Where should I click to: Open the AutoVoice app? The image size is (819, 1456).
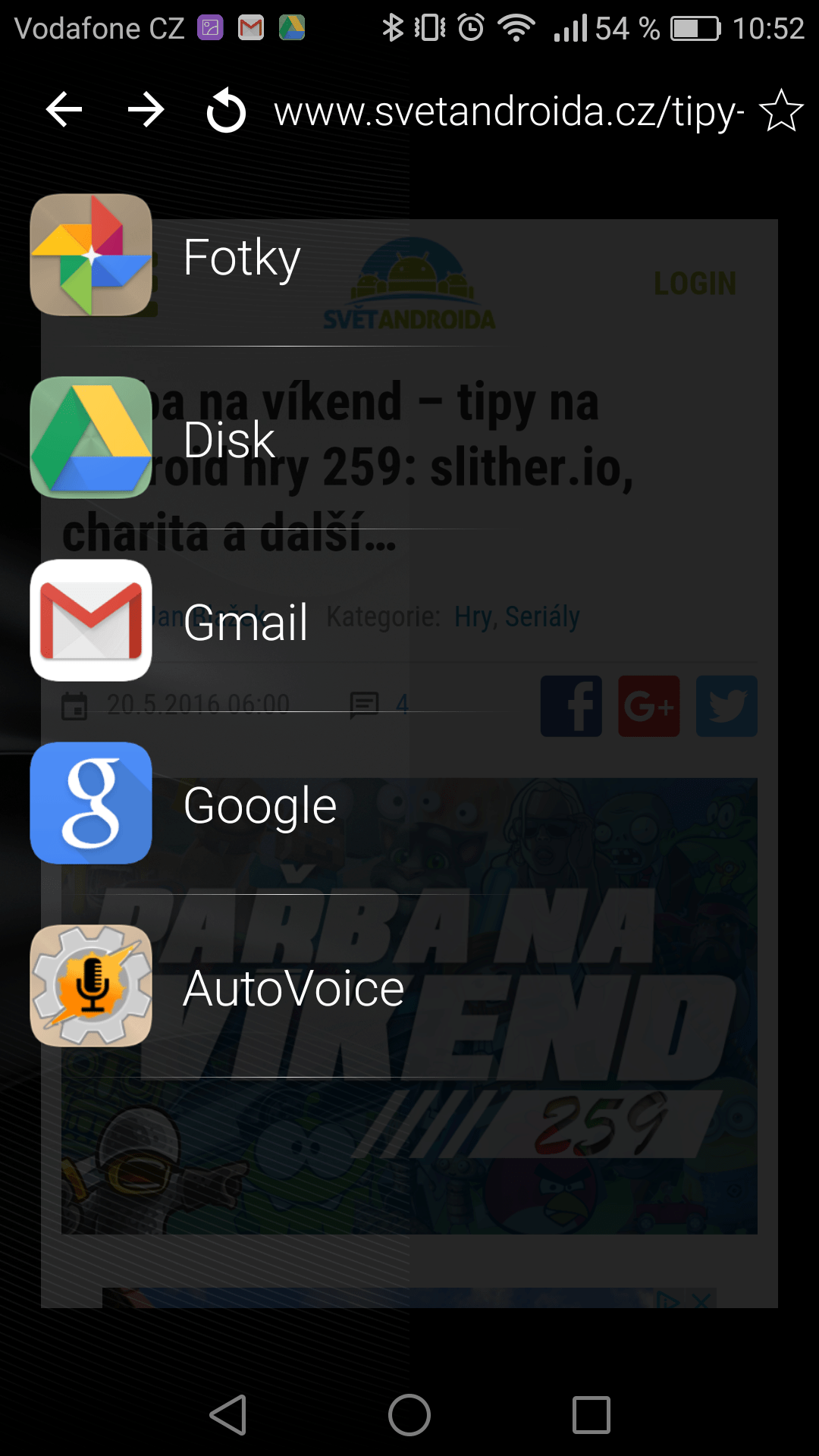(273, 987)
